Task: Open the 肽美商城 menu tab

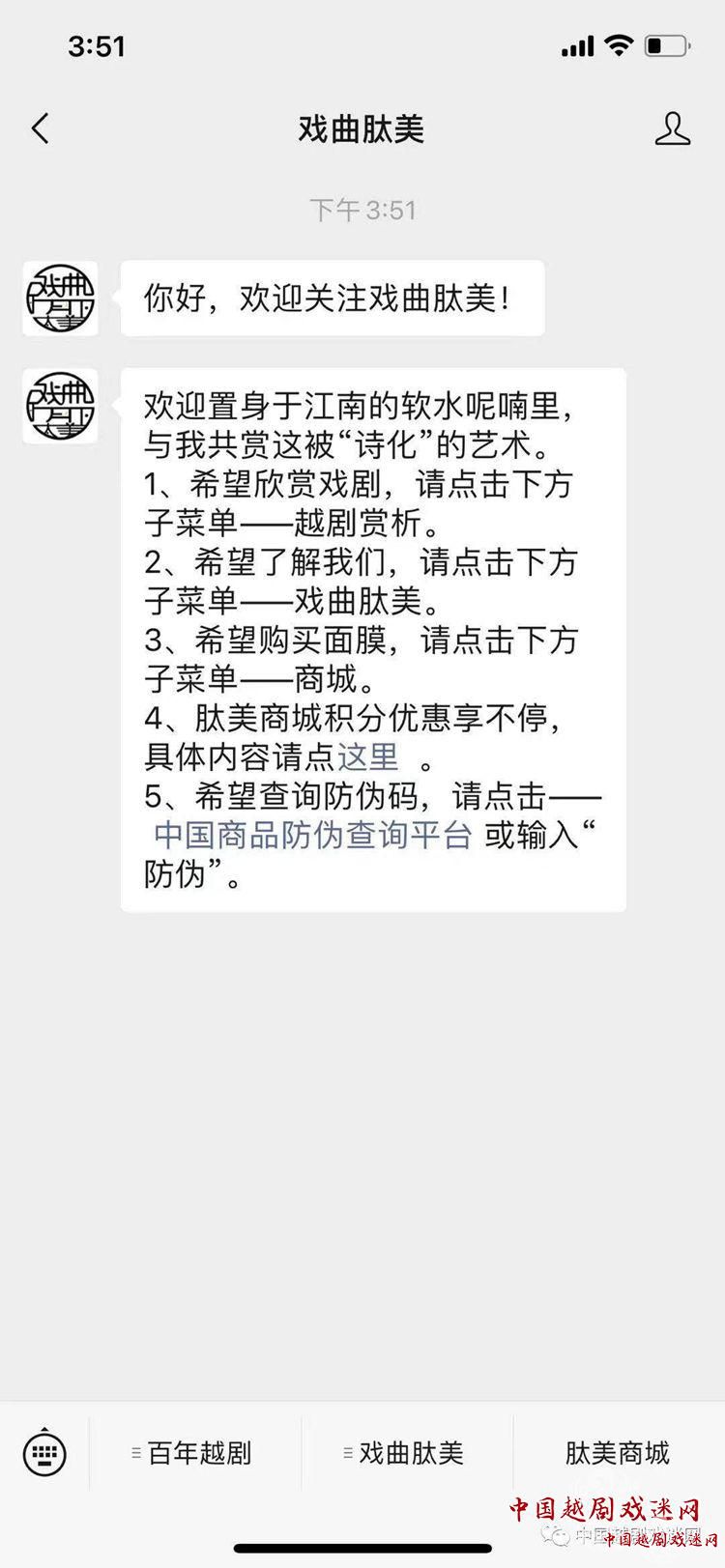Action: click(x=619, y=1452)
